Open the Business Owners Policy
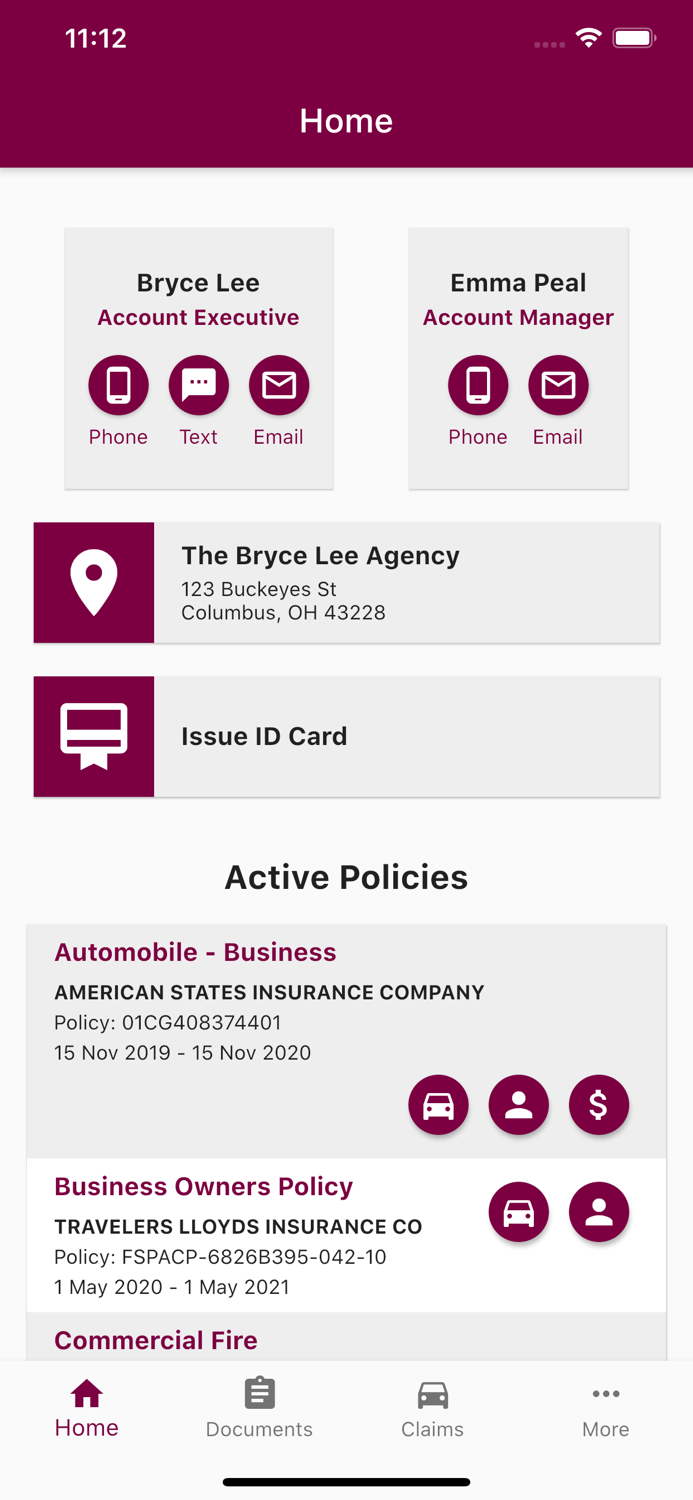693x1500 pixels. pos(203,1187)
